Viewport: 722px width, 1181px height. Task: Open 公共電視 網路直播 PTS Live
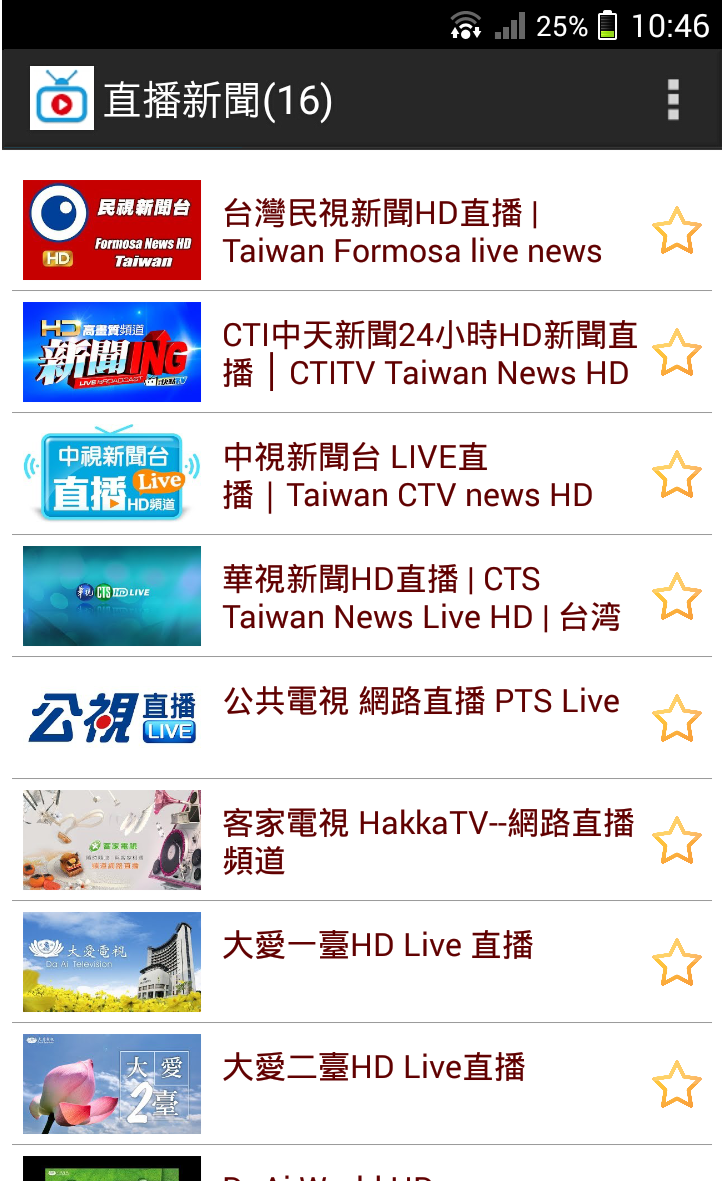421,702
